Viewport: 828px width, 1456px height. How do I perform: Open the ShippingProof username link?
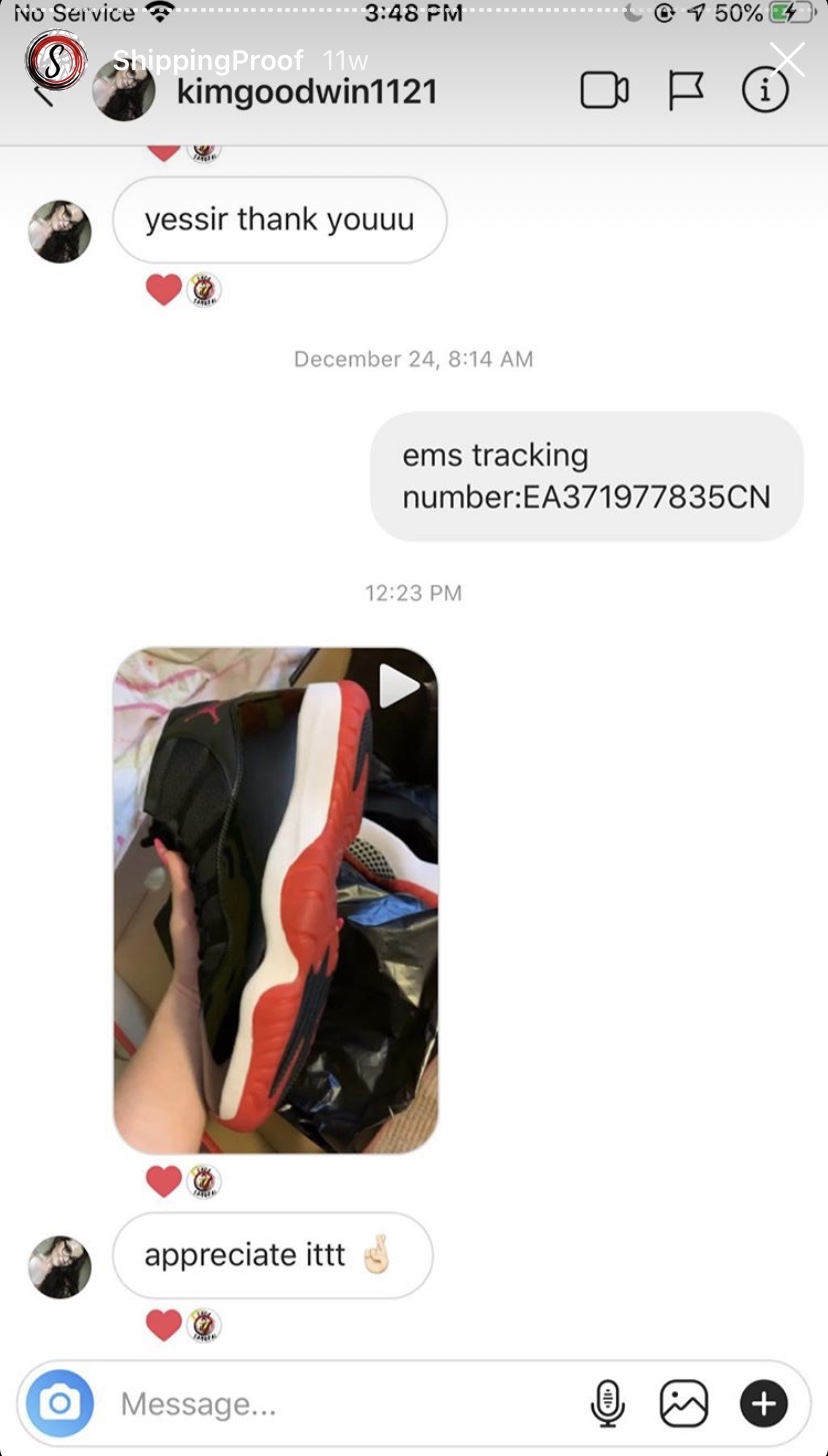click(x=208, y=60)
